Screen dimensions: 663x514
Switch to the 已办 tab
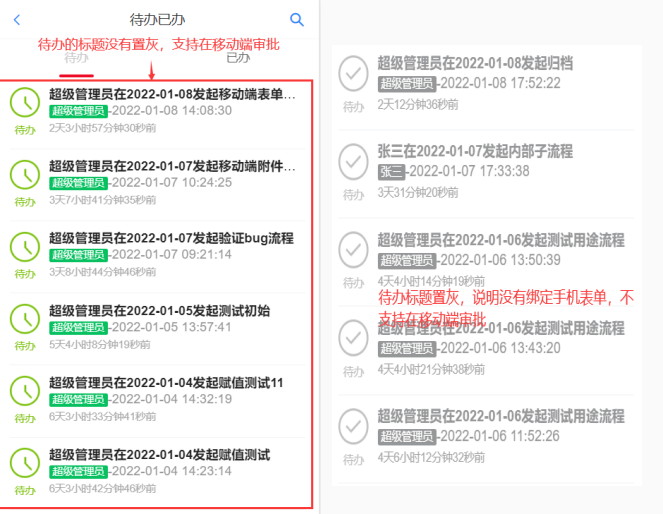[238, 58]
